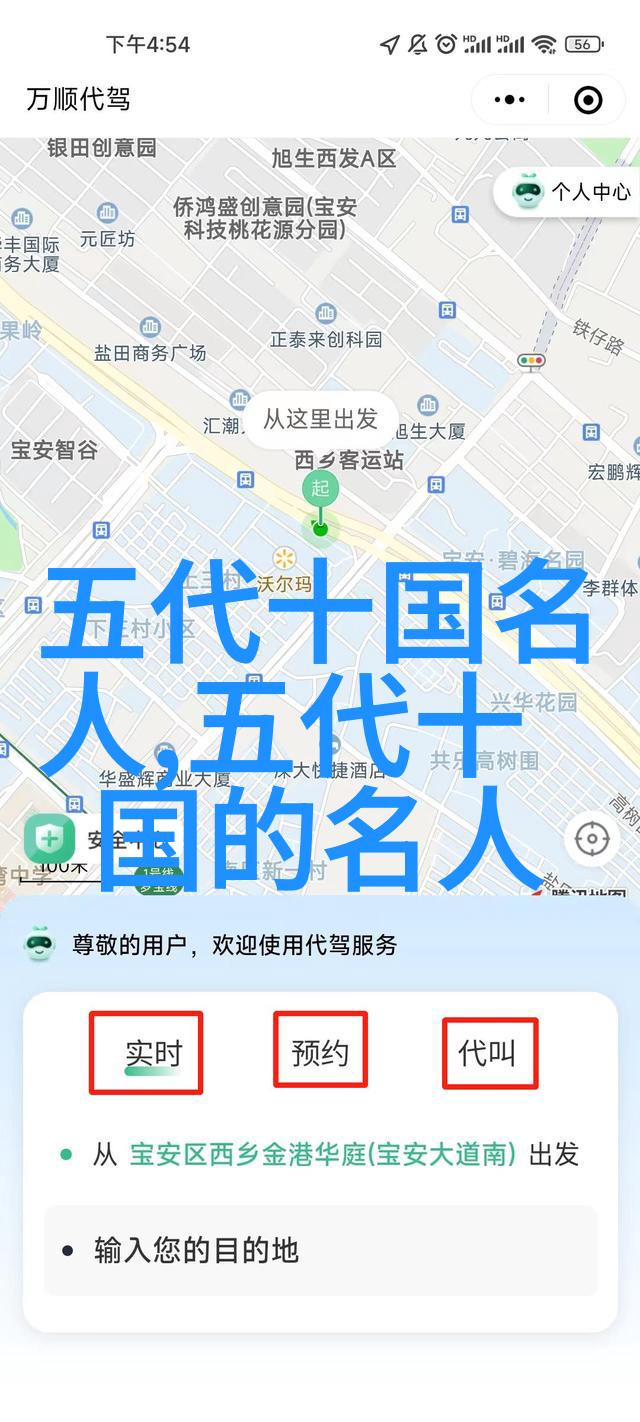Viewport: 640px width, 1422px height.
Task: Tap the 从这里出发 map bubble
Action: [x=320, y=419]
